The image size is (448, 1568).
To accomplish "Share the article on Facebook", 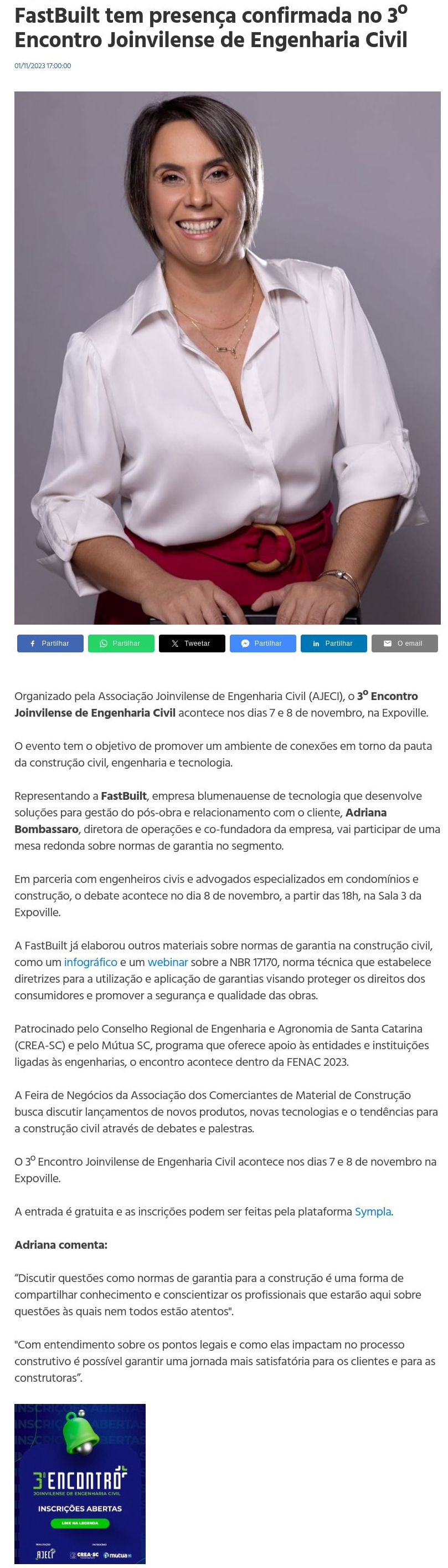I will (x=50, y=643).
